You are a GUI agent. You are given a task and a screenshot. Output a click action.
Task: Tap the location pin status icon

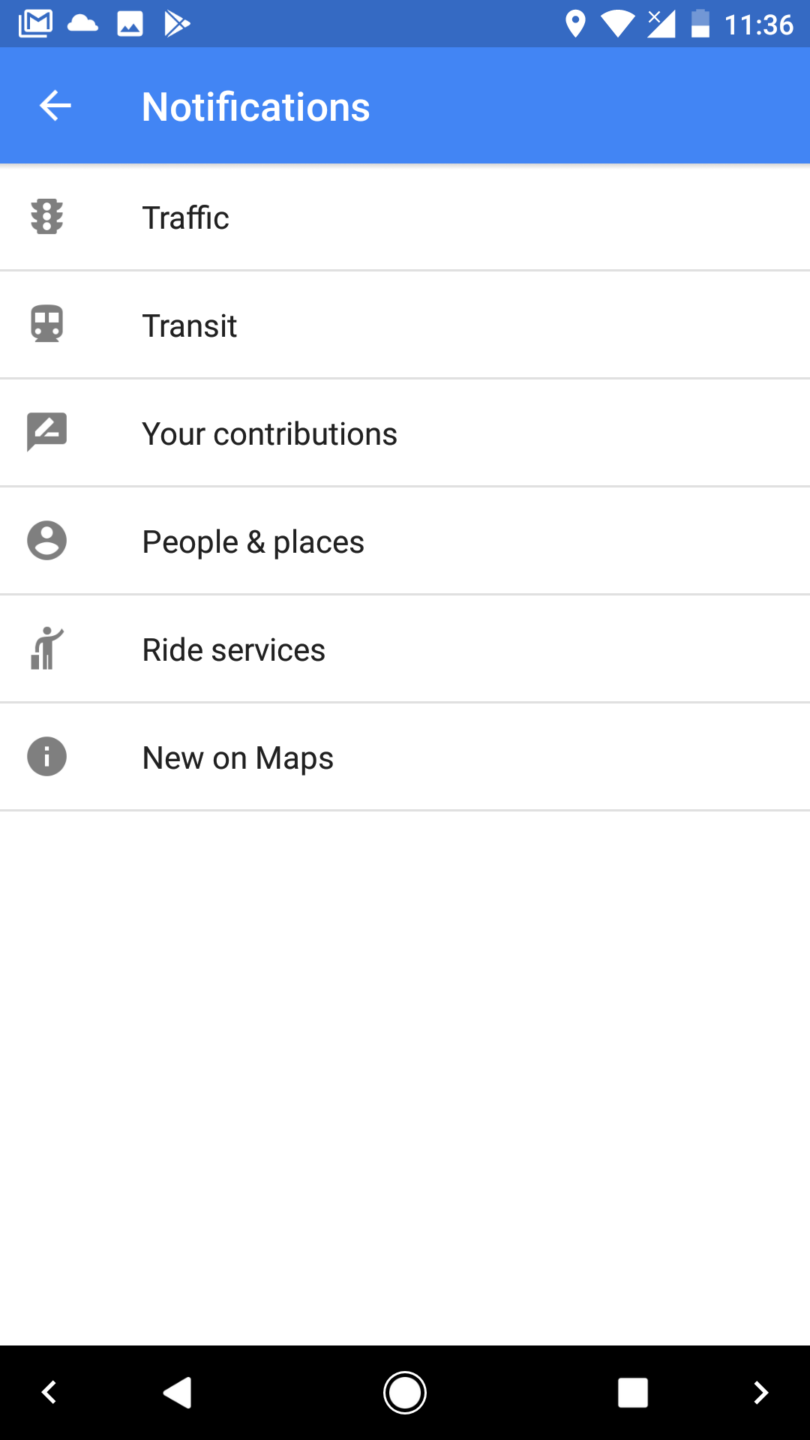(575, 22)
